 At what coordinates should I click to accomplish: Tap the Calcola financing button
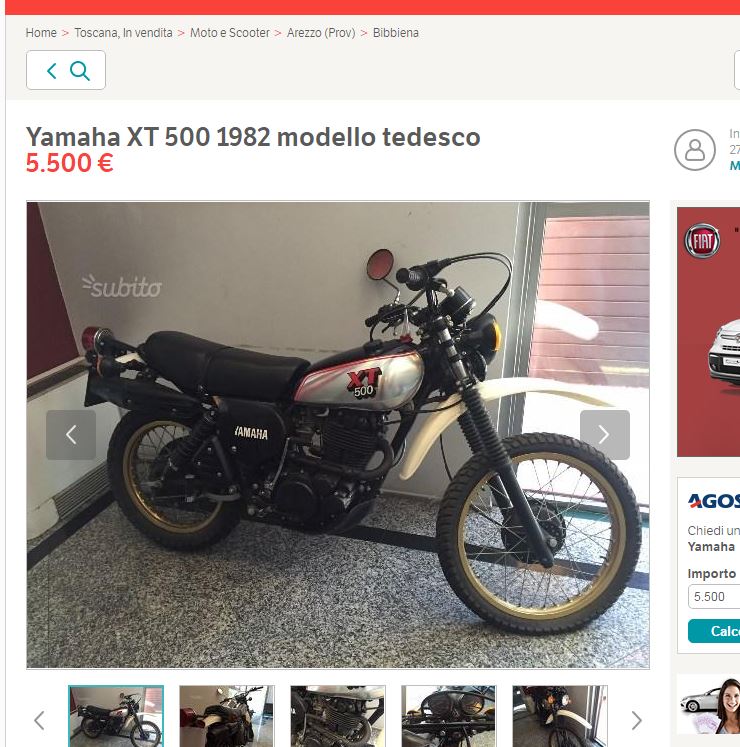714,631
